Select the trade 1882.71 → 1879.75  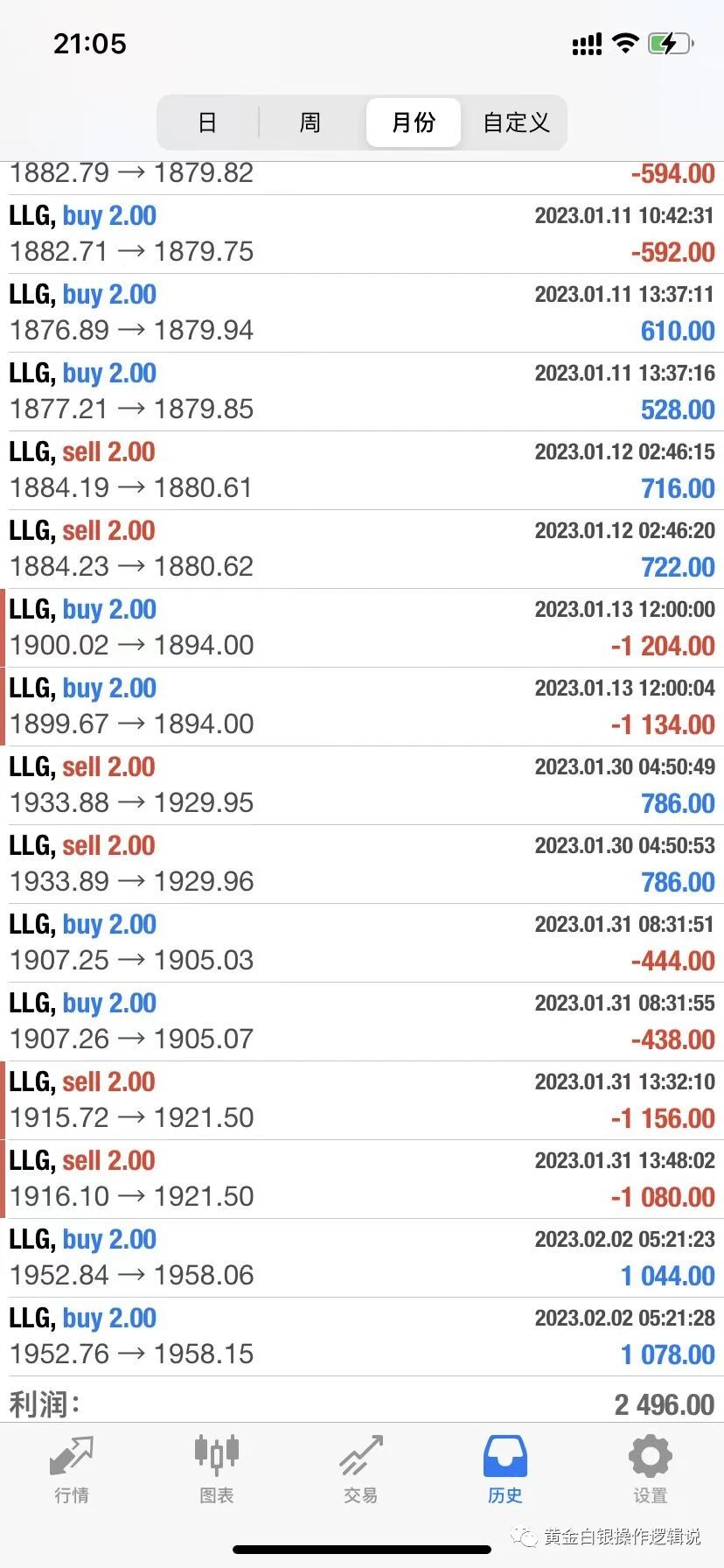pos(362,234)
